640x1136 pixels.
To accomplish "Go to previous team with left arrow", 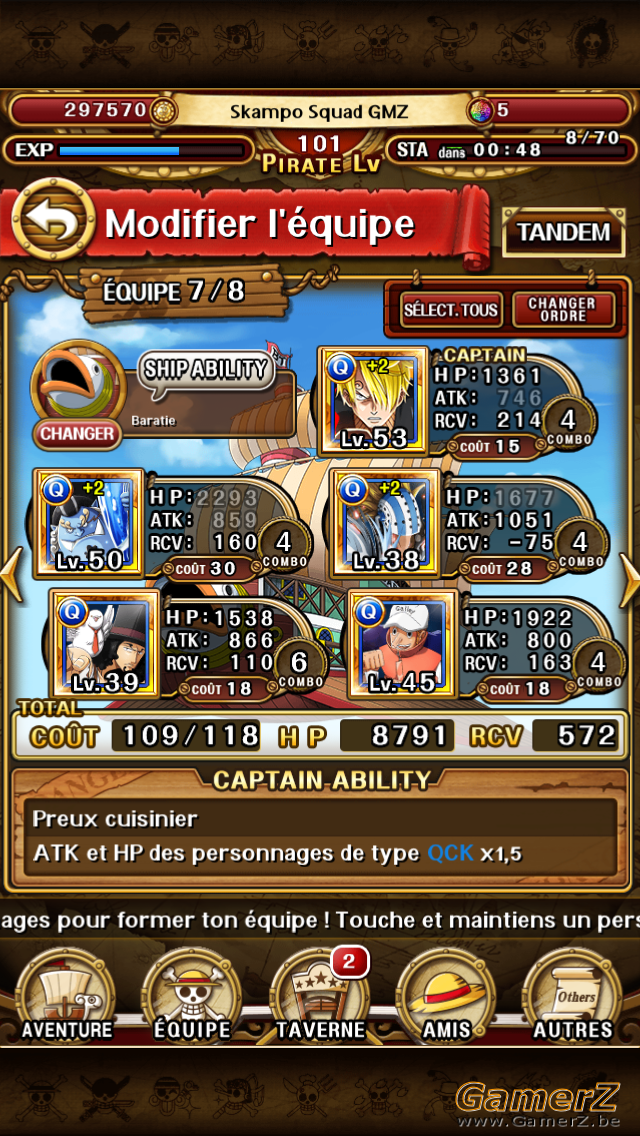I will 10,576.
